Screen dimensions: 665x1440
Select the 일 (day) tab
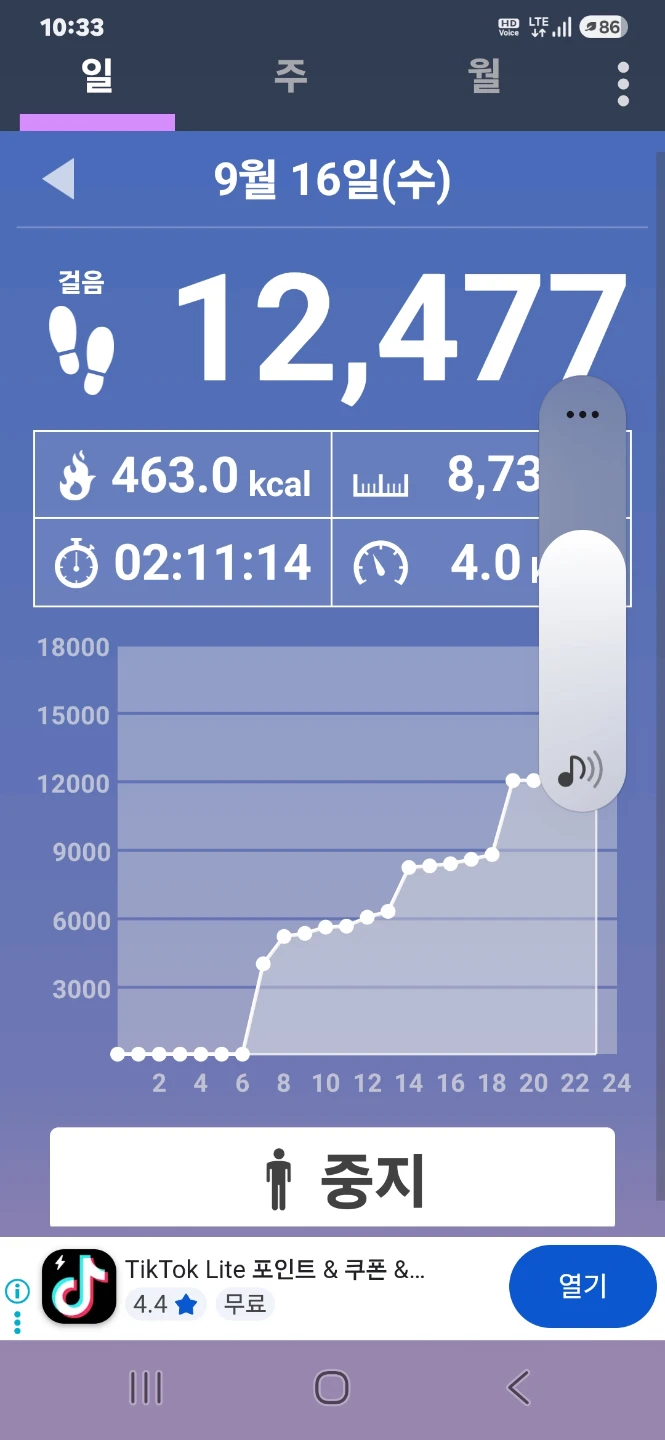click(x=97, y=77)
